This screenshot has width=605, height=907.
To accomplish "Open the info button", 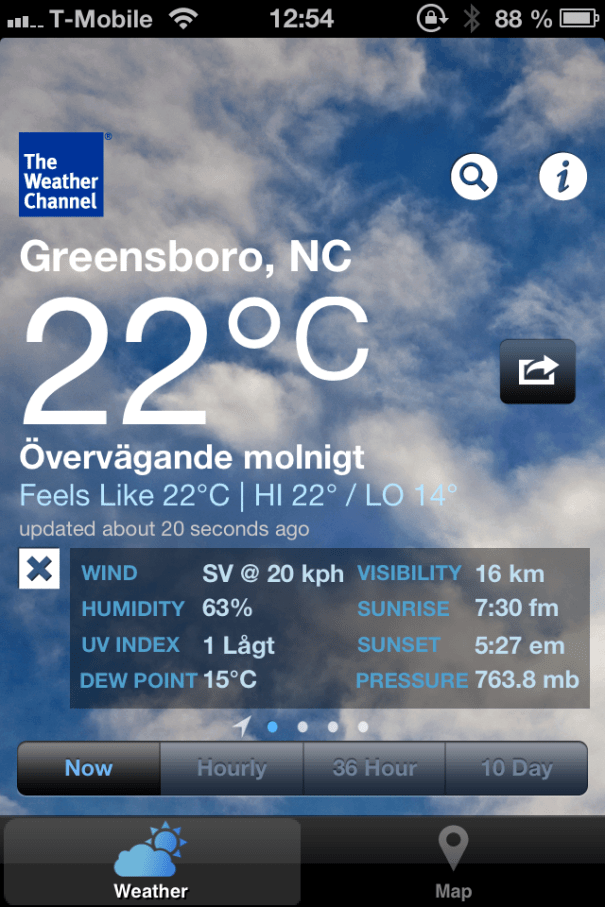I will click(x=562, y=178).
